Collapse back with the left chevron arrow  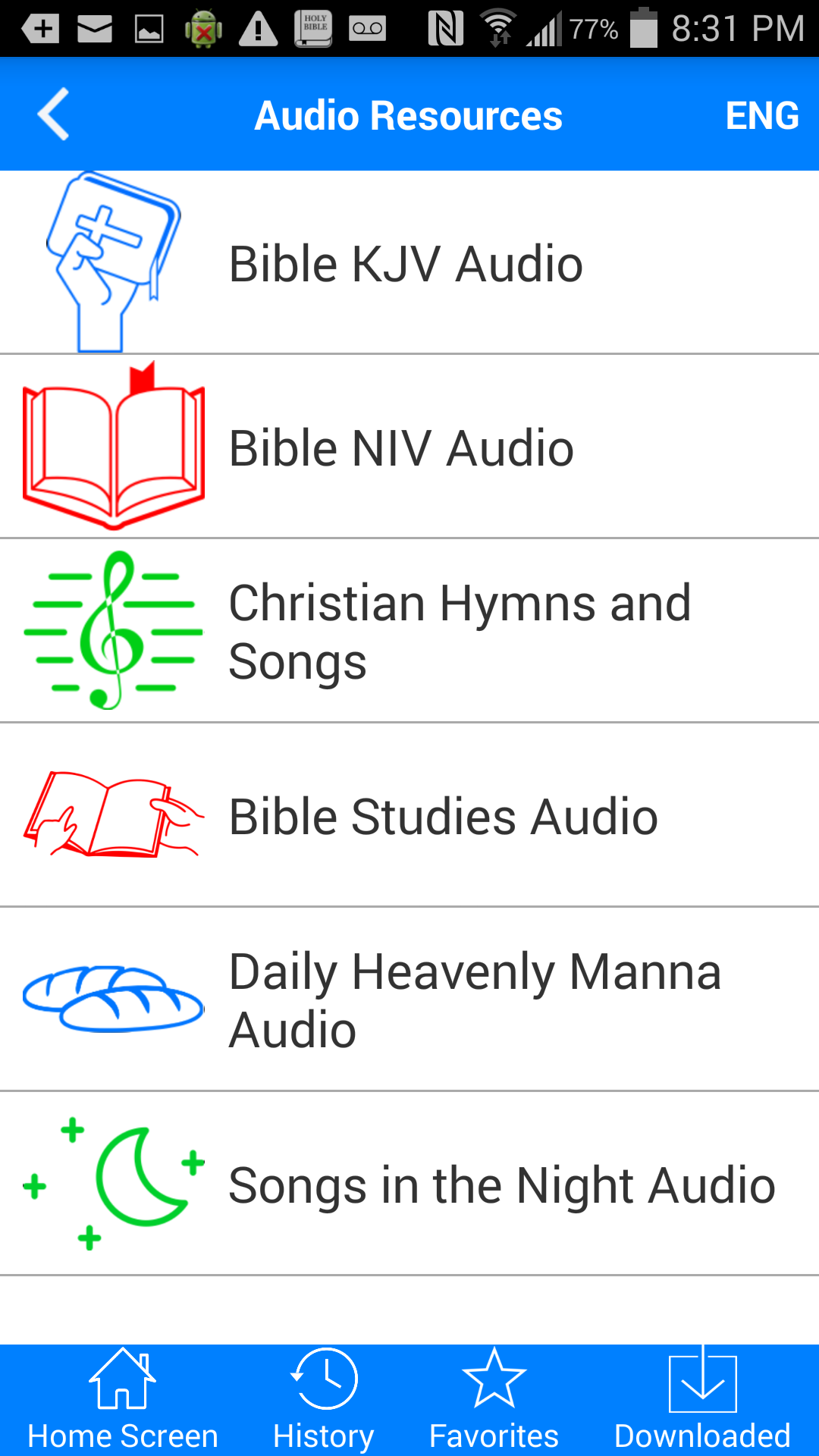tap(52, 115)
